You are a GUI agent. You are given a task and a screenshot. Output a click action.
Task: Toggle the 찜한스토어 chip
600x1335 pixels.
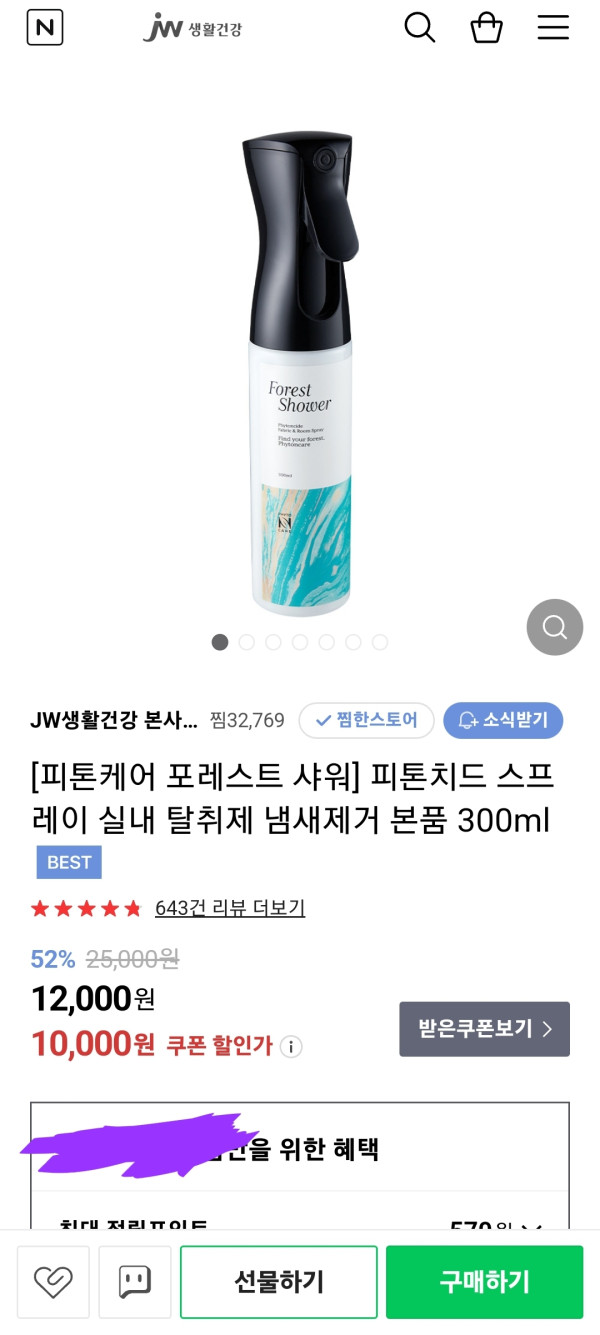coord(366,720)
